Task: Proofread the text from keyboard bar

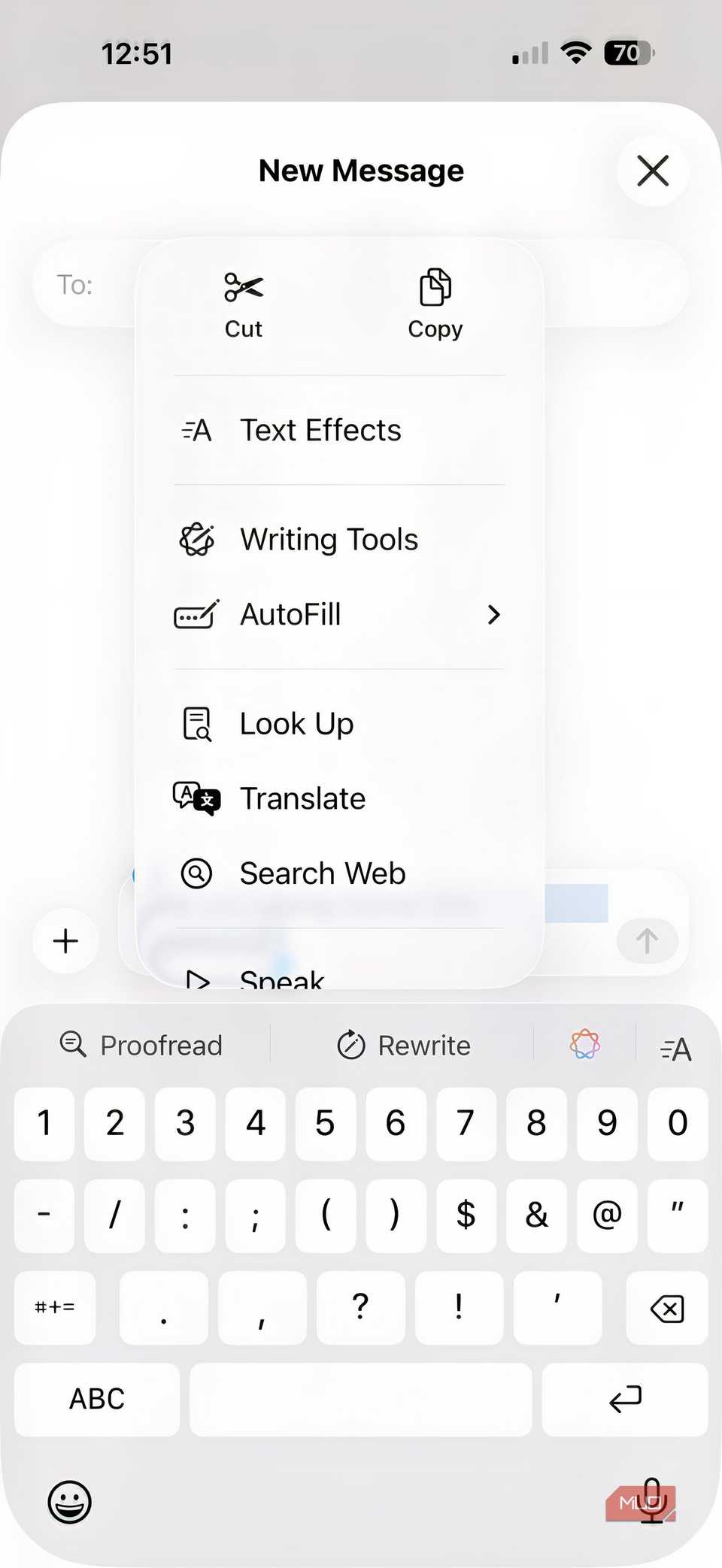Action: click(141, 1046)
